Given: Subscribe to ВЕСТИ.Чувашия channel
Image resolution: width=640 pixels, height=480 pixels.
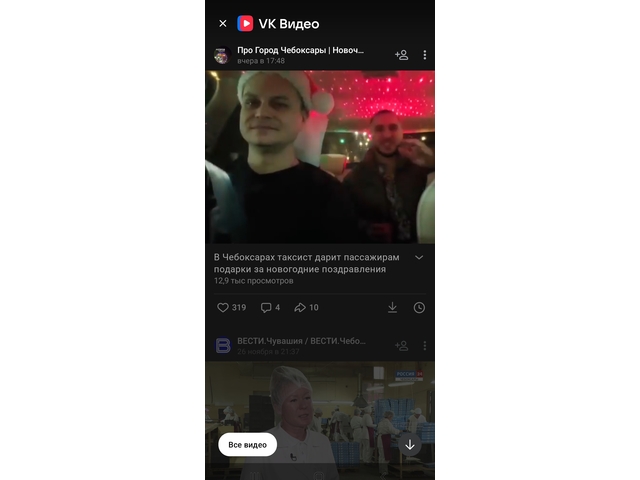Looking at the screenshot, I should click(401, 345).
